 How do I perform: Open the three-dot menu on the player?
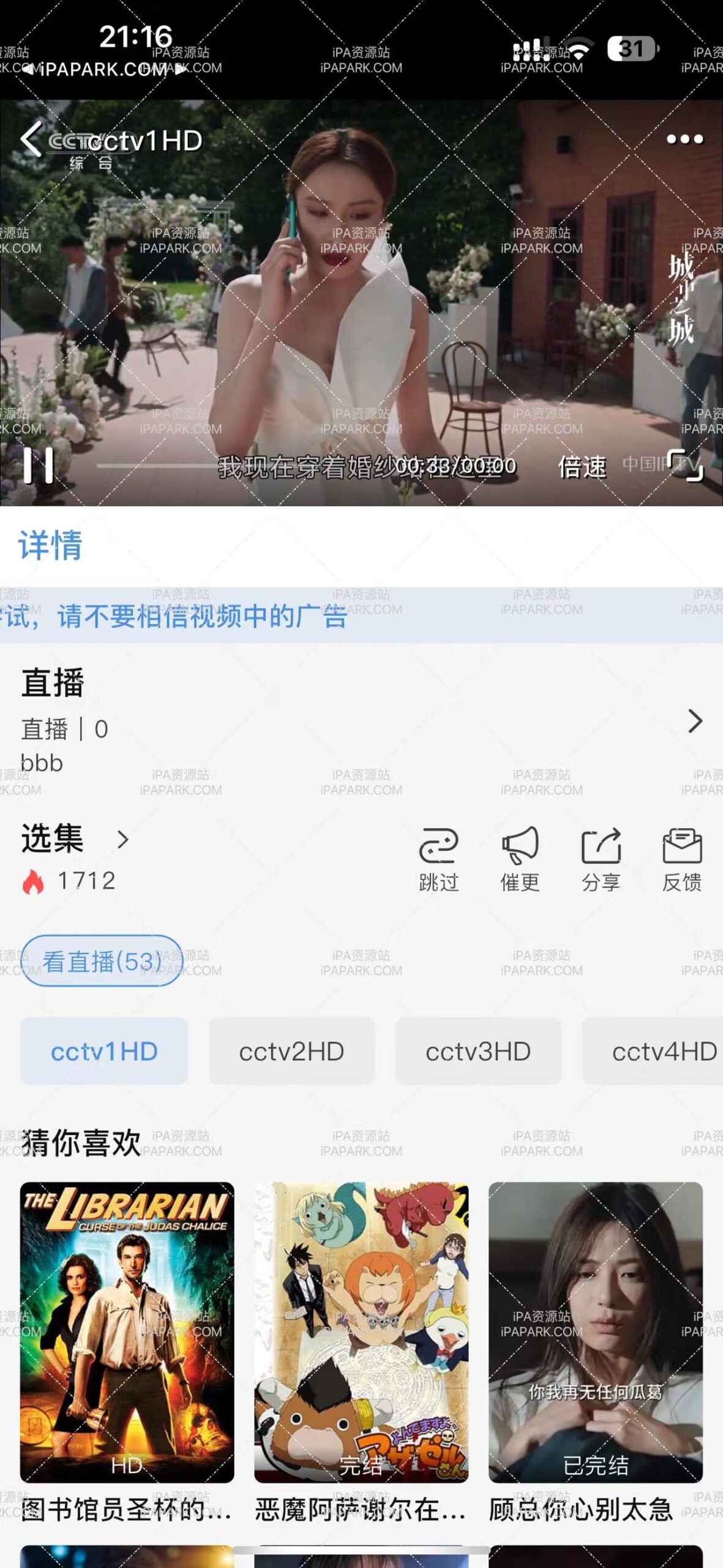click(x=678, y=140)
